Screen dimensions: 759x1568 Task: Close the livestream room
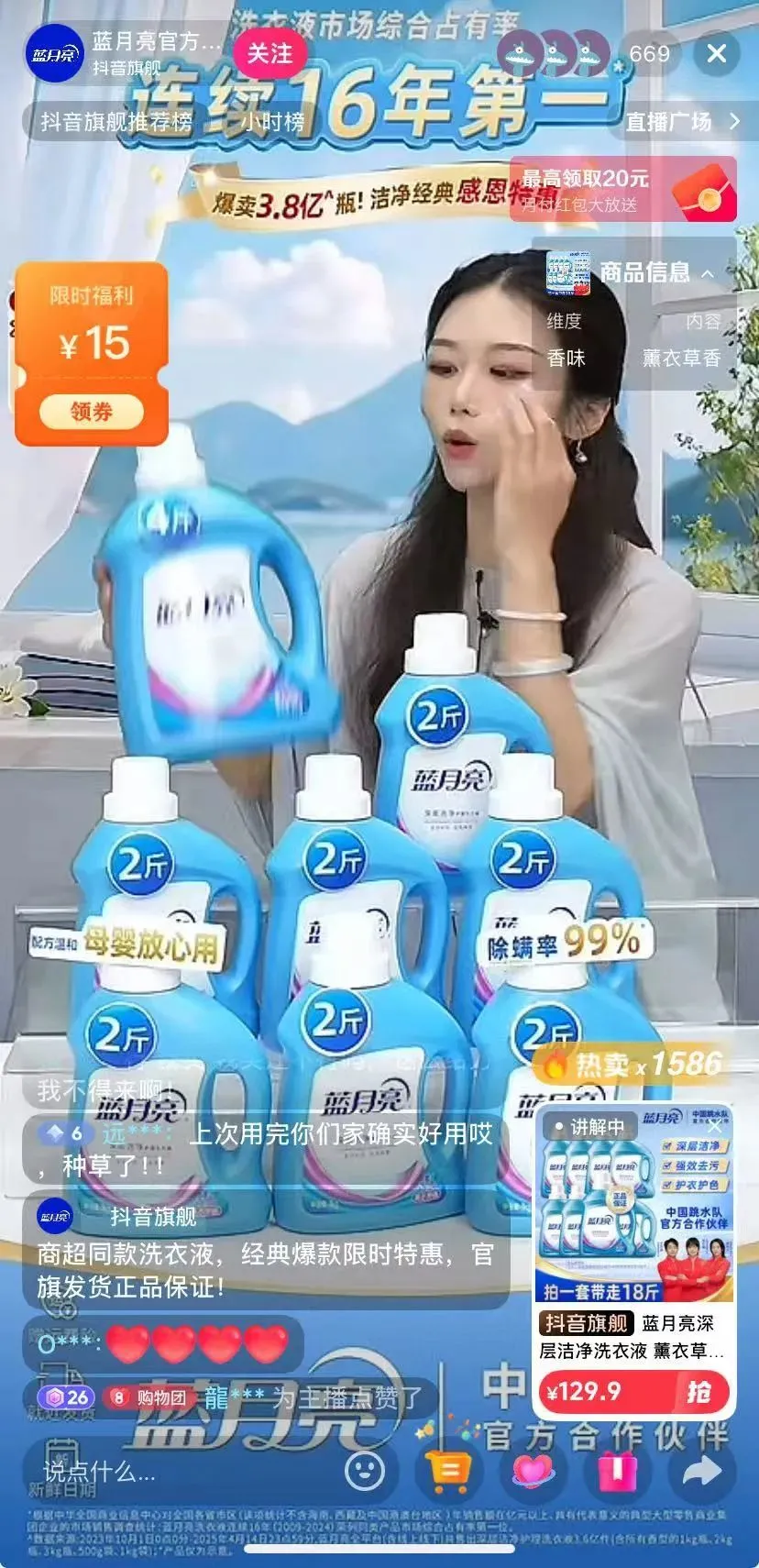coord(717,54)
